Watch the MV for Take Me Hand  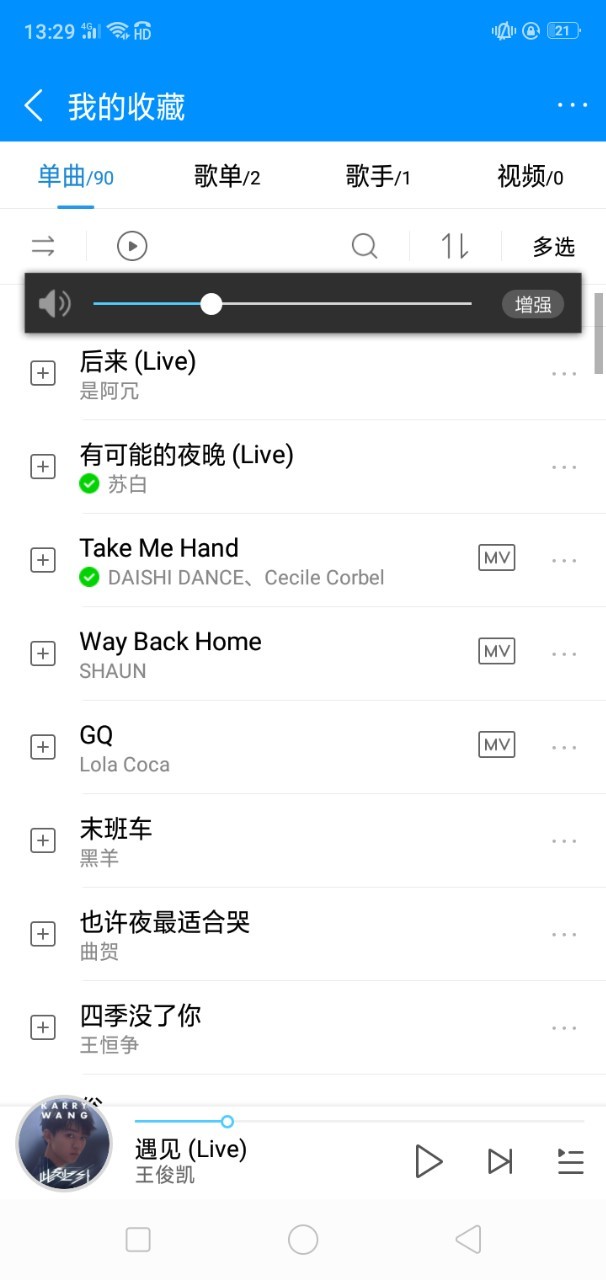tap(497, 558)
